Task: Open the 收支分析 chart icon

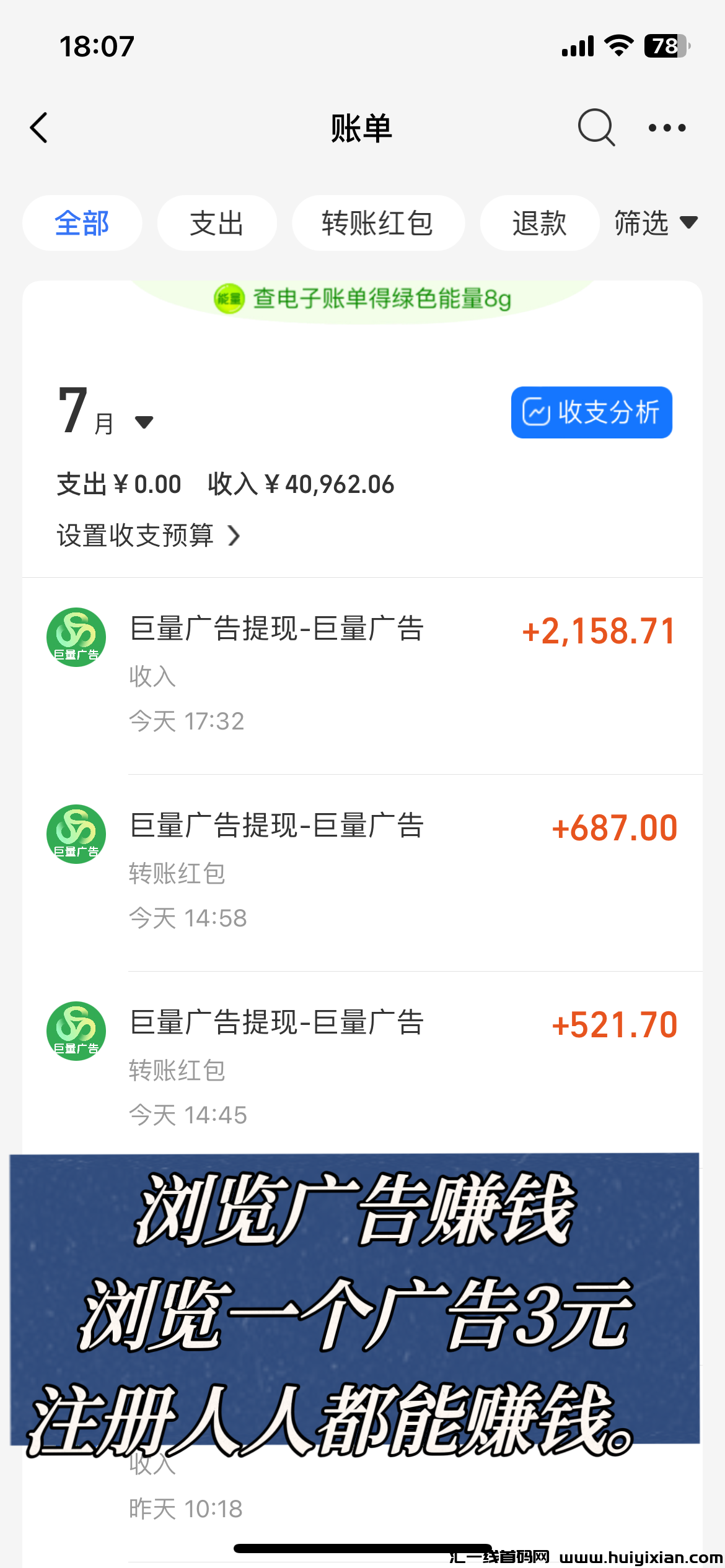Action: point(538,412)
